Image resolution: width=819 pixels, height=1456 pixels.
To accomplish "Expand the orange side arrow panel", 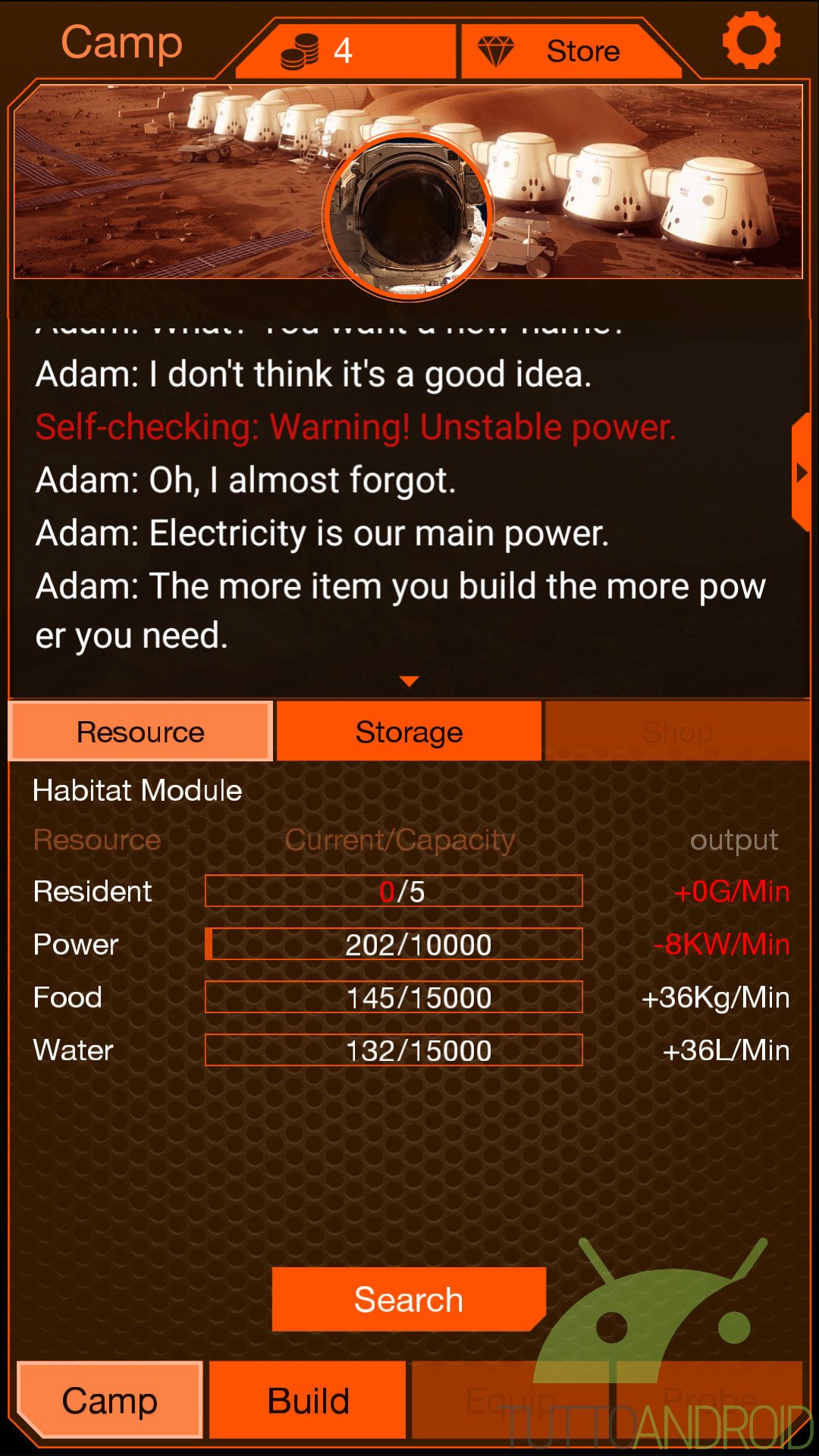I will (801, 472).
